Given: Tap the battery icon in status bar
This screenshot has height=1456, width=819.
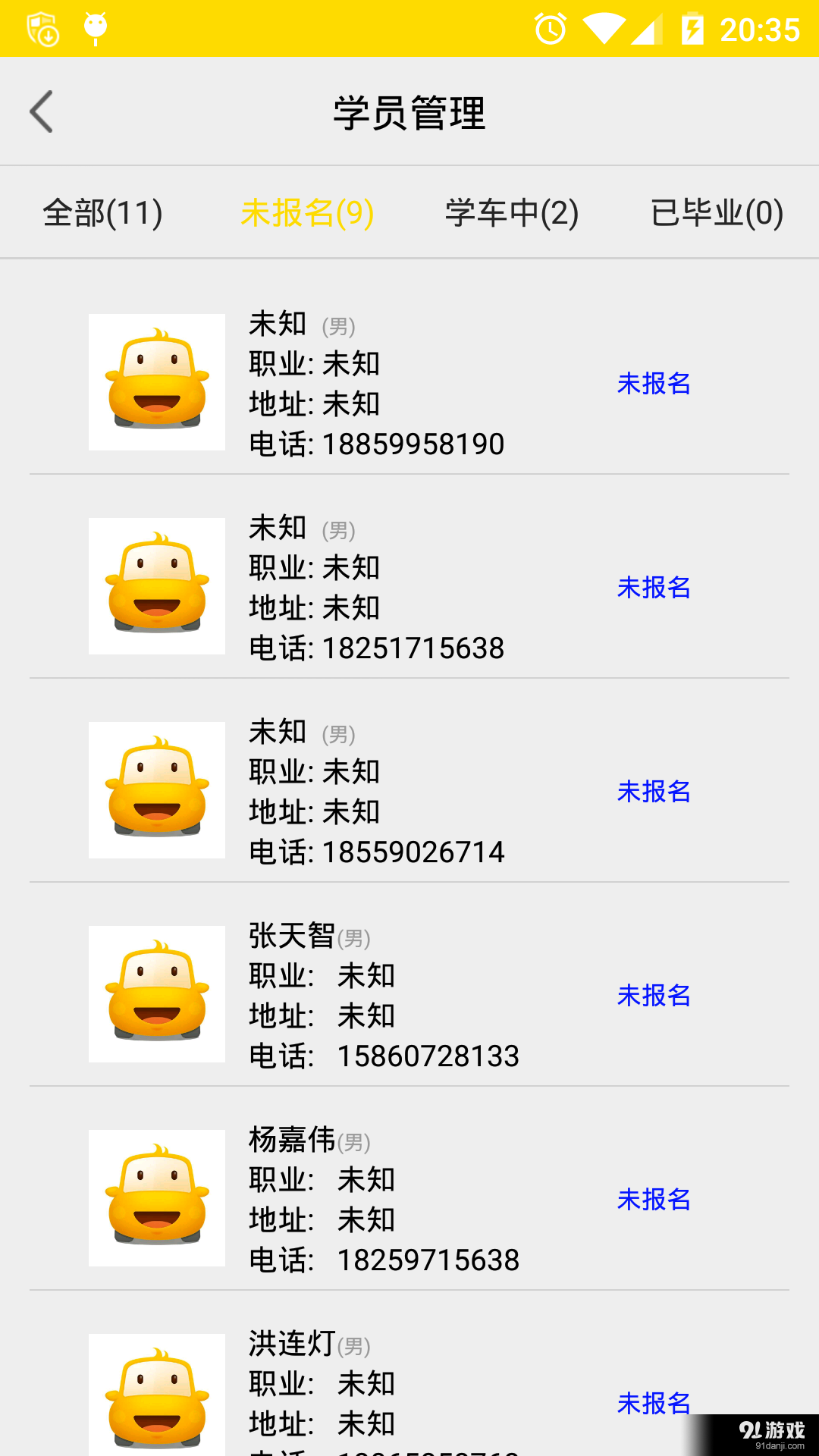Looking at the screenshot, I should tap(692, 27).
